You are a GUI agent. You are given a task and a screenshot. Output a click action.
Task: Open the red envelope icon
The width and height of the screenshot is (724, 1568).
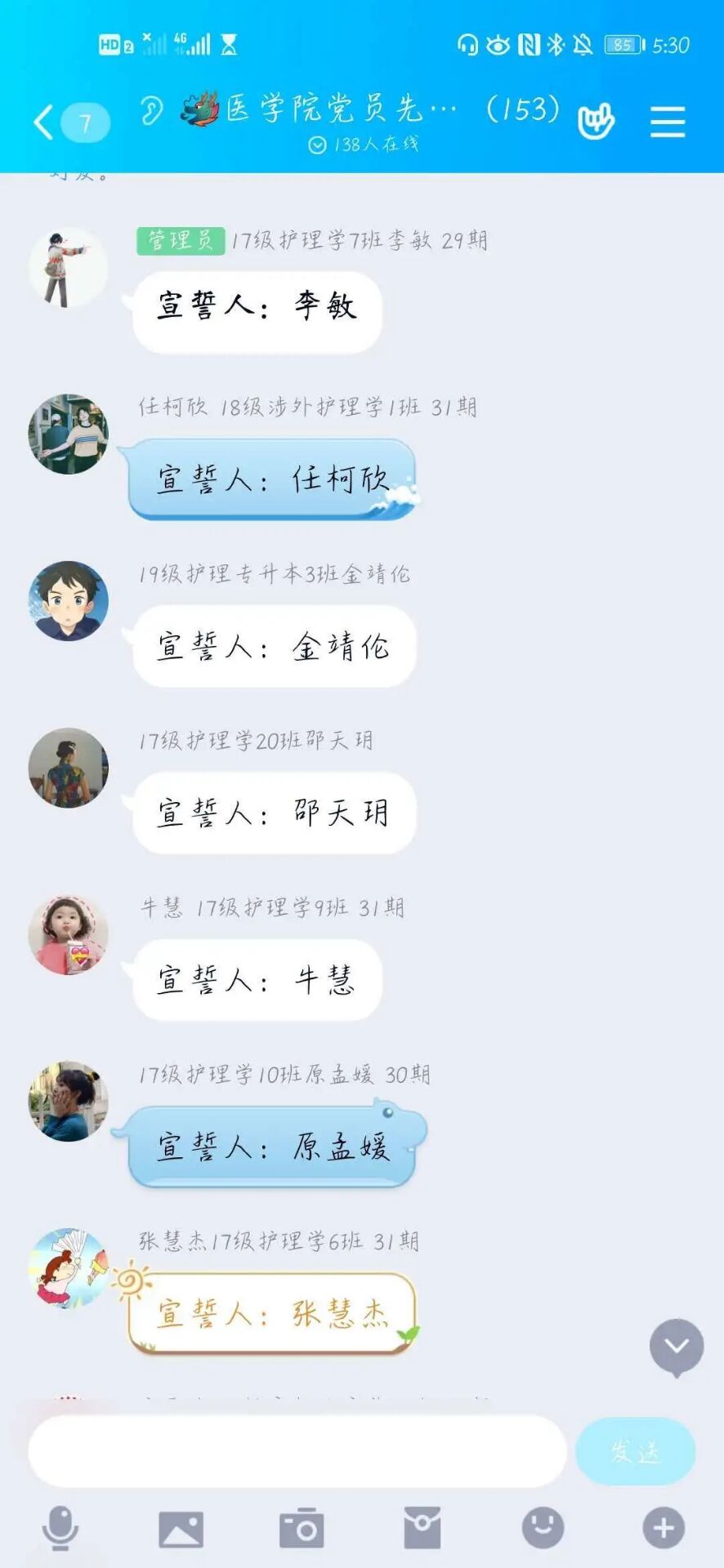[x=422, y=1528]
